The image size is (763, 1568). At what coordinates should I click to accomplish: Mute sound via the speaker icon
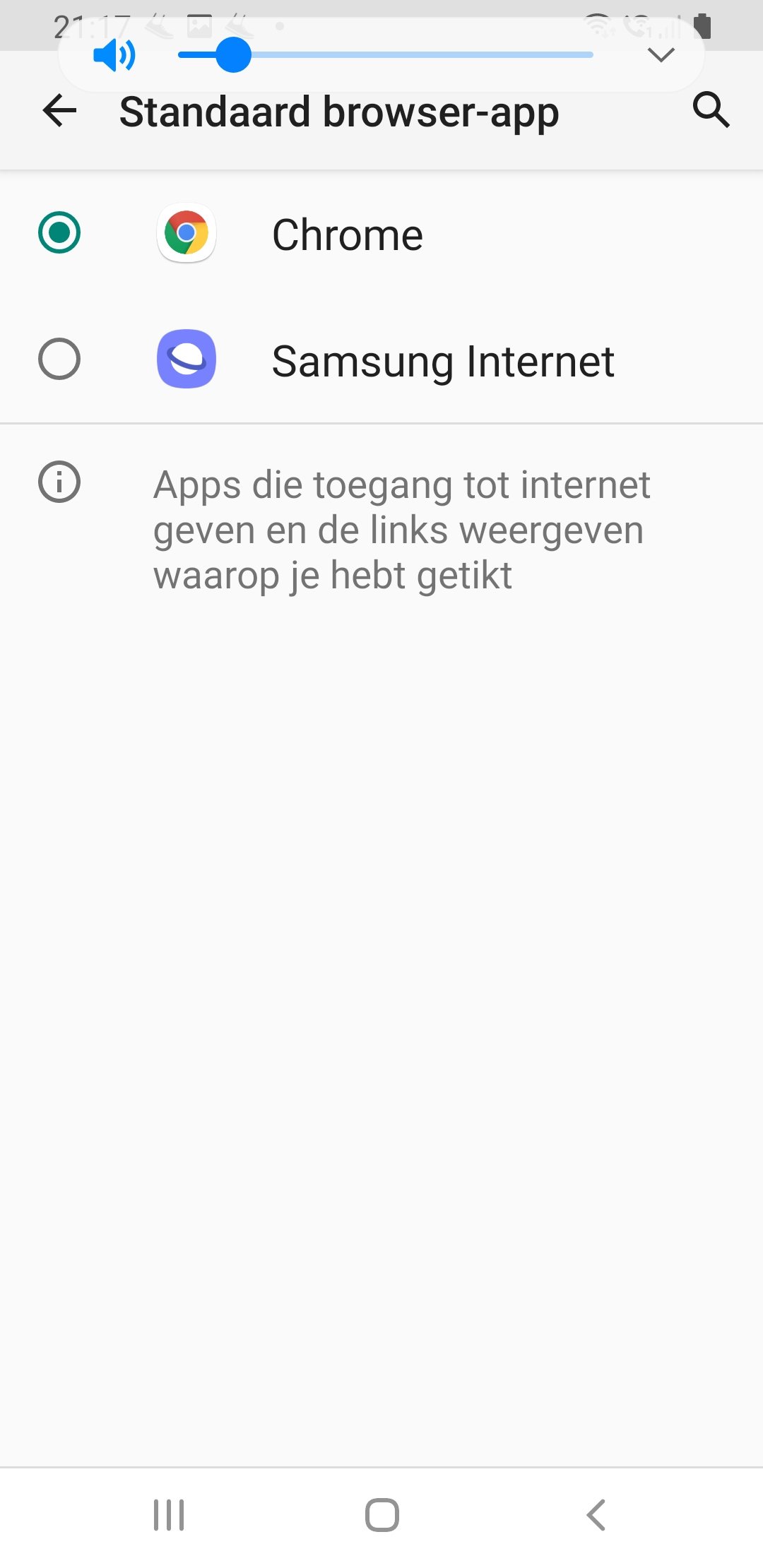[x=114, y=55]
